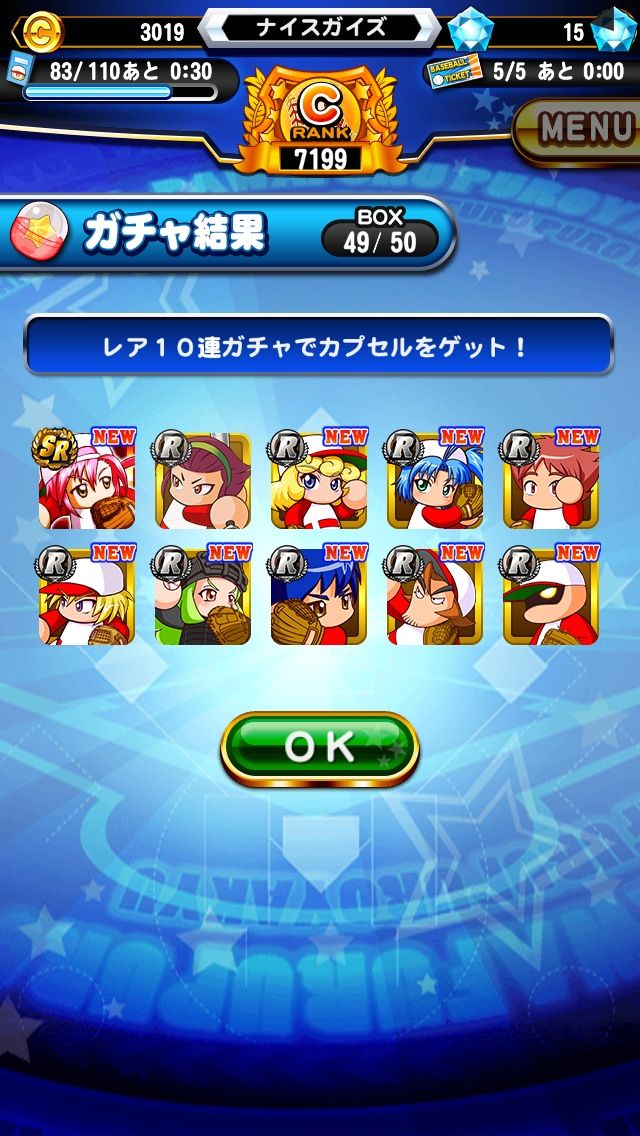This screenshot has height=1136, width=640.
Task: View the dark blue-haired player with glove card
Action: point(319,595)
